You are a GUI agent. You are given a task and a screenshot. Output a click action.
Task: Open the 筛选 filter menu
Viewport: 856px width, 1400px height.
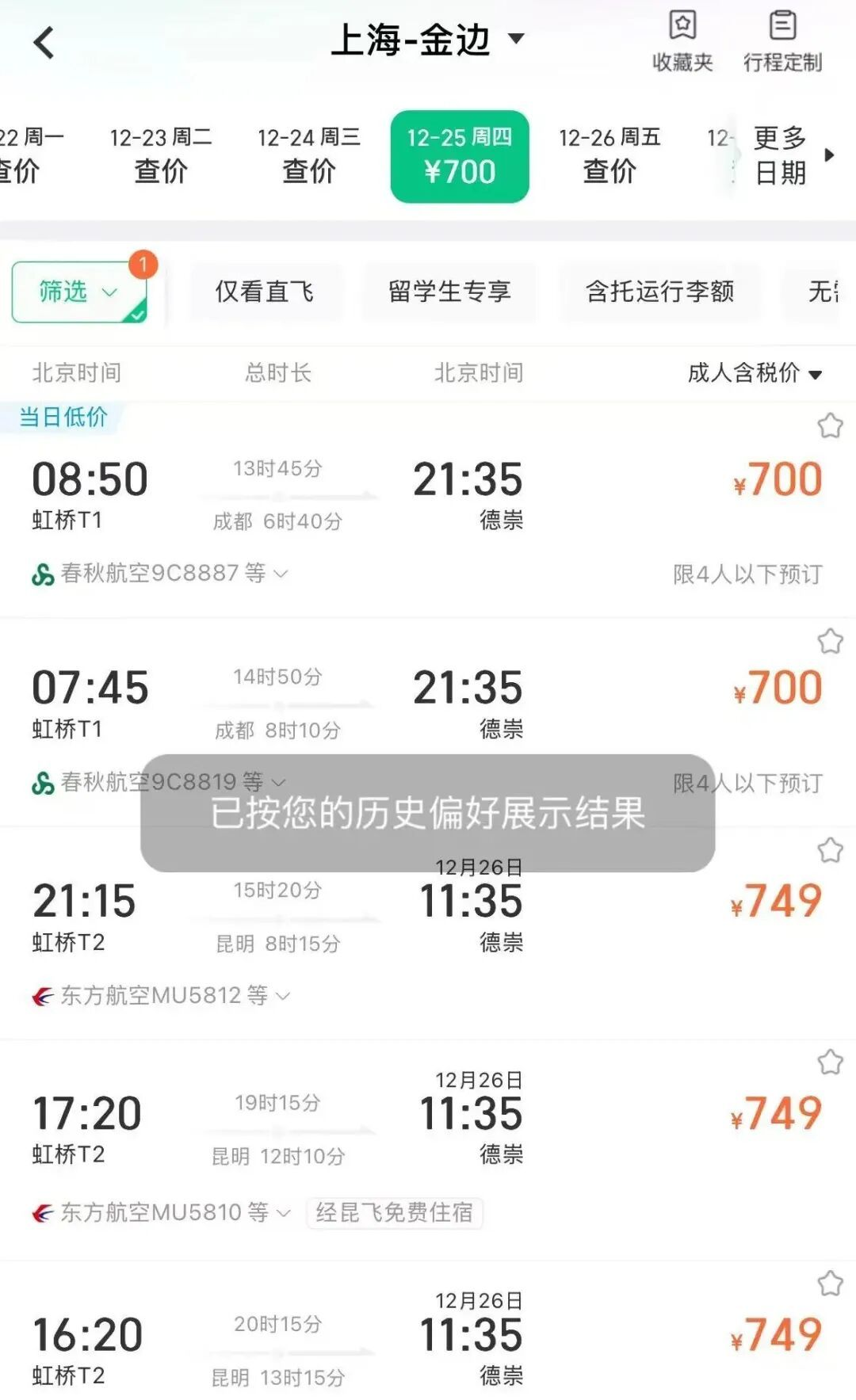tap(78, 292)
